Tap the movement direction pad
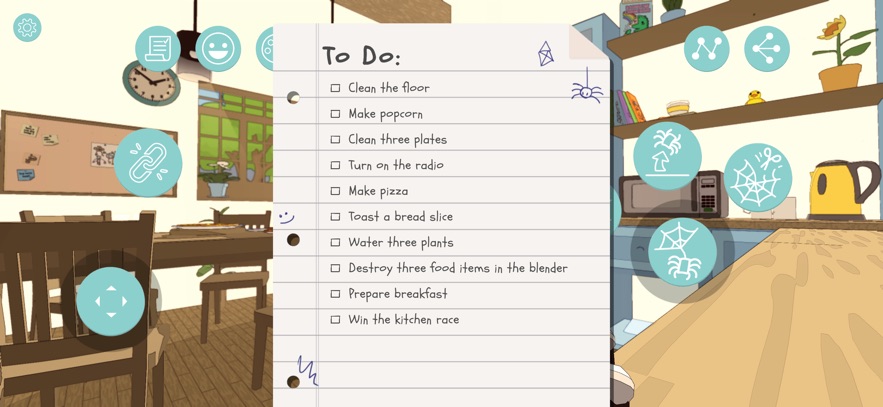 coord(110,301)
